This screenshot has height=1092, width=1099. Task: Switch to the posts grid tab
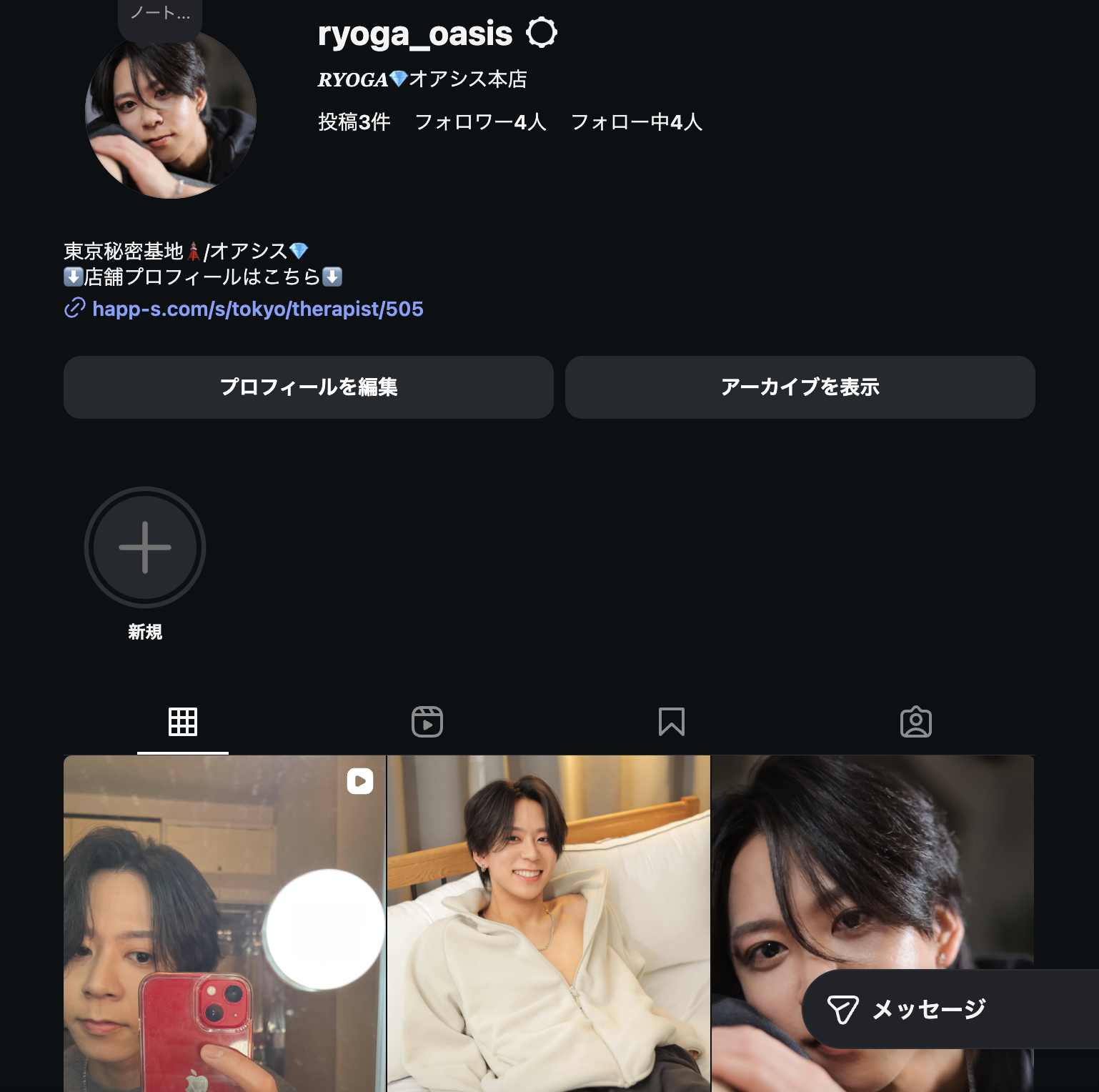pos(183,722)
